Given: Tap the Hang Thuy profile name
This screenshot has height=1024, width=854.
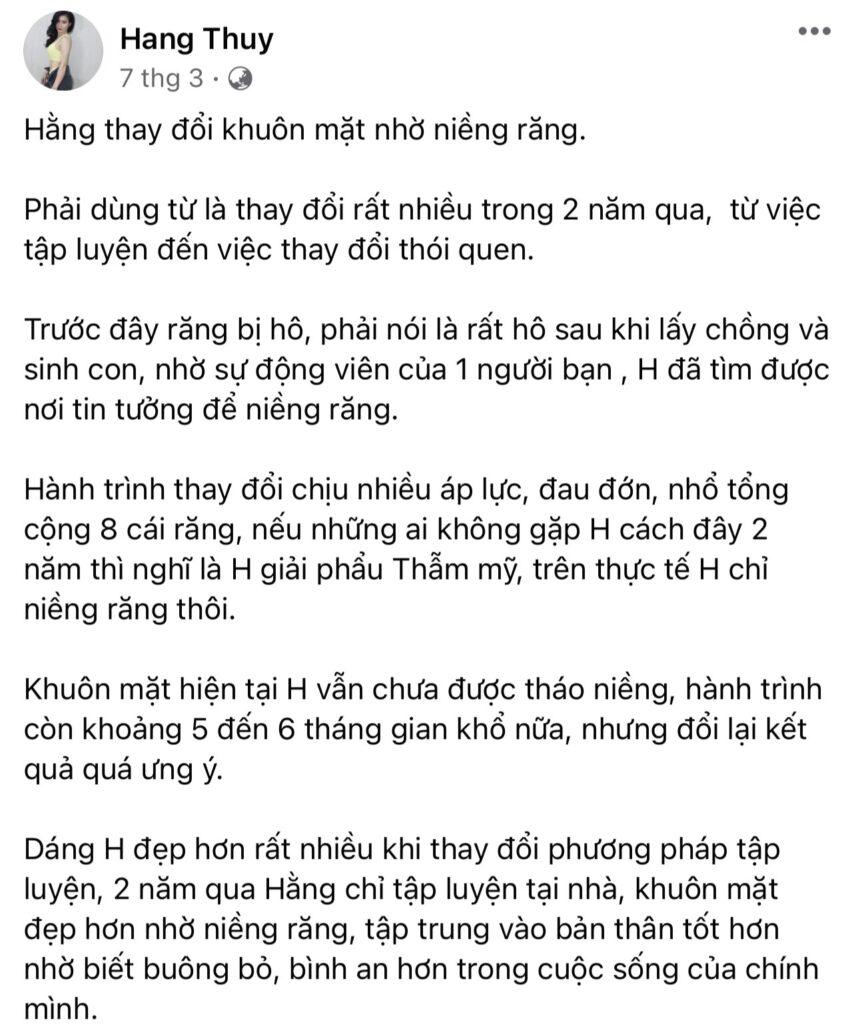Looking at the screenshot, I should point(196,39).
